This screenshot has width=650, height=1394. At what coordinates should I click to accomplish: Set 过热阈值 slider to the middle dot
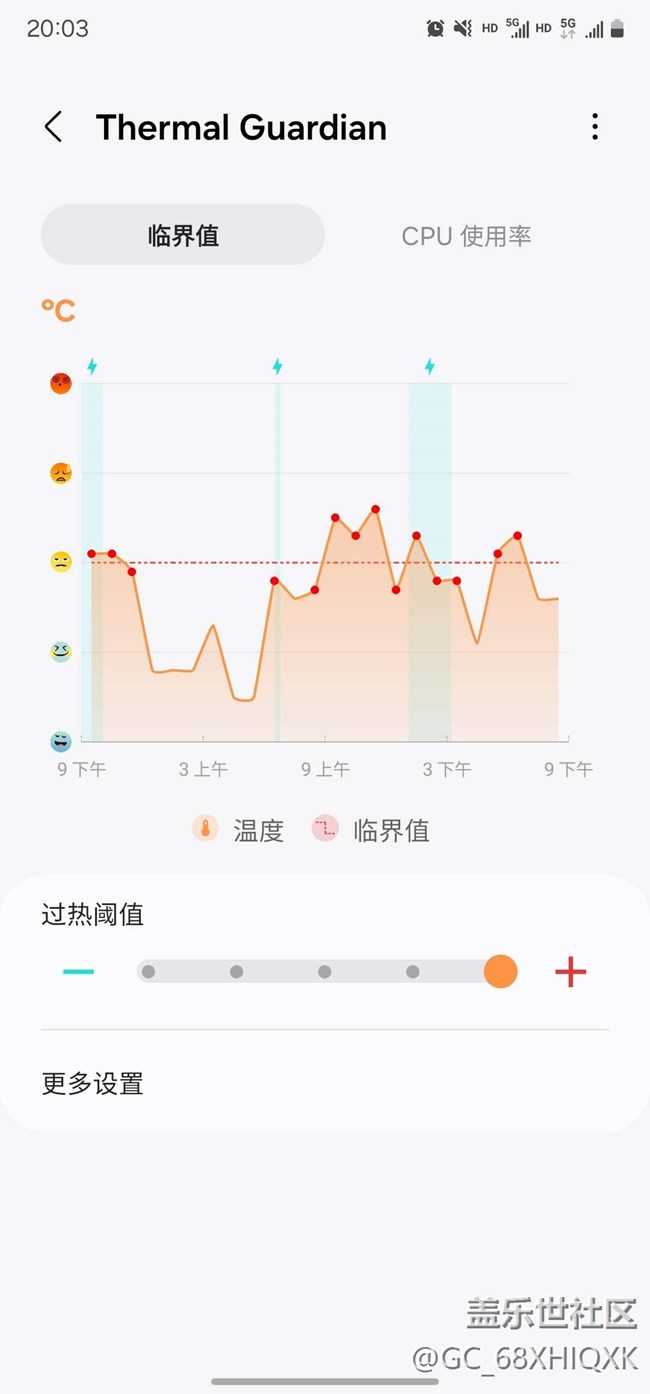tap(325, 972)
